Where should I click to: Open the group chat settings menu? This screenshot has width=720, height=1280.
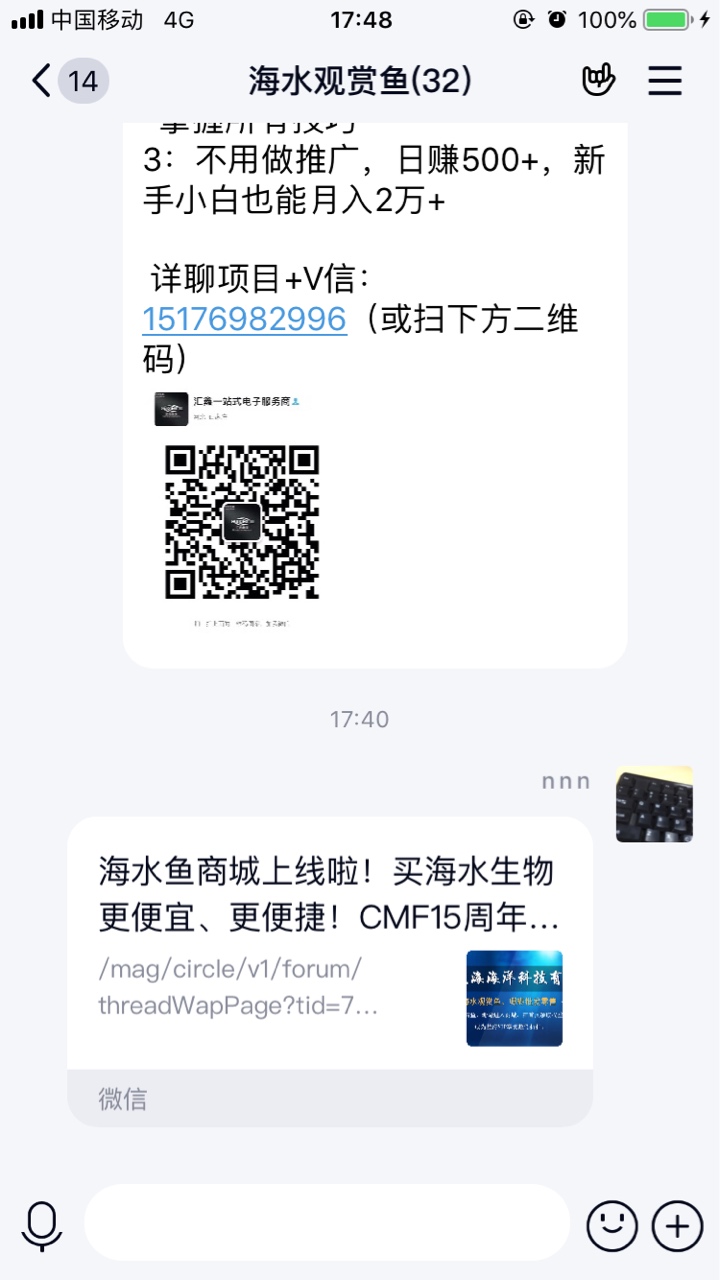click(665, 80)
